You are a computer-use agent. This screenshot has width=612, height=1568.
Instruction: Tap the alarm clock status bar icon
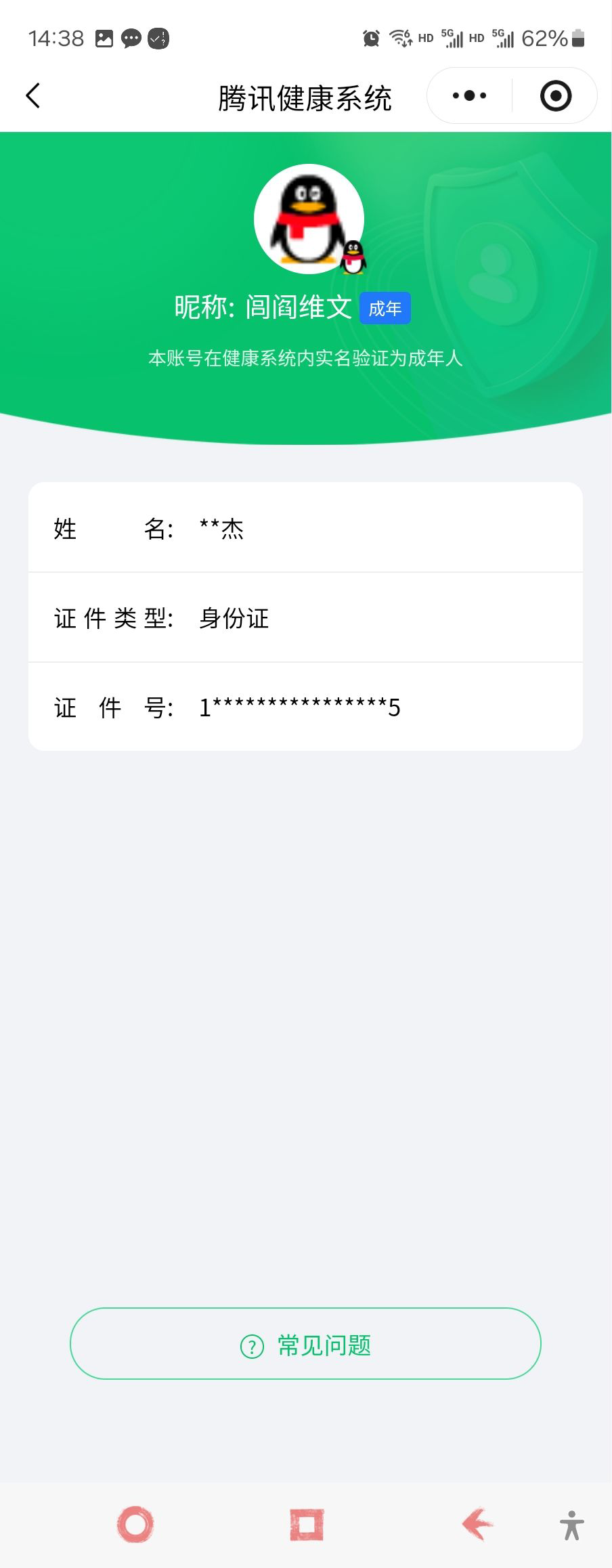tap(370, 38)
